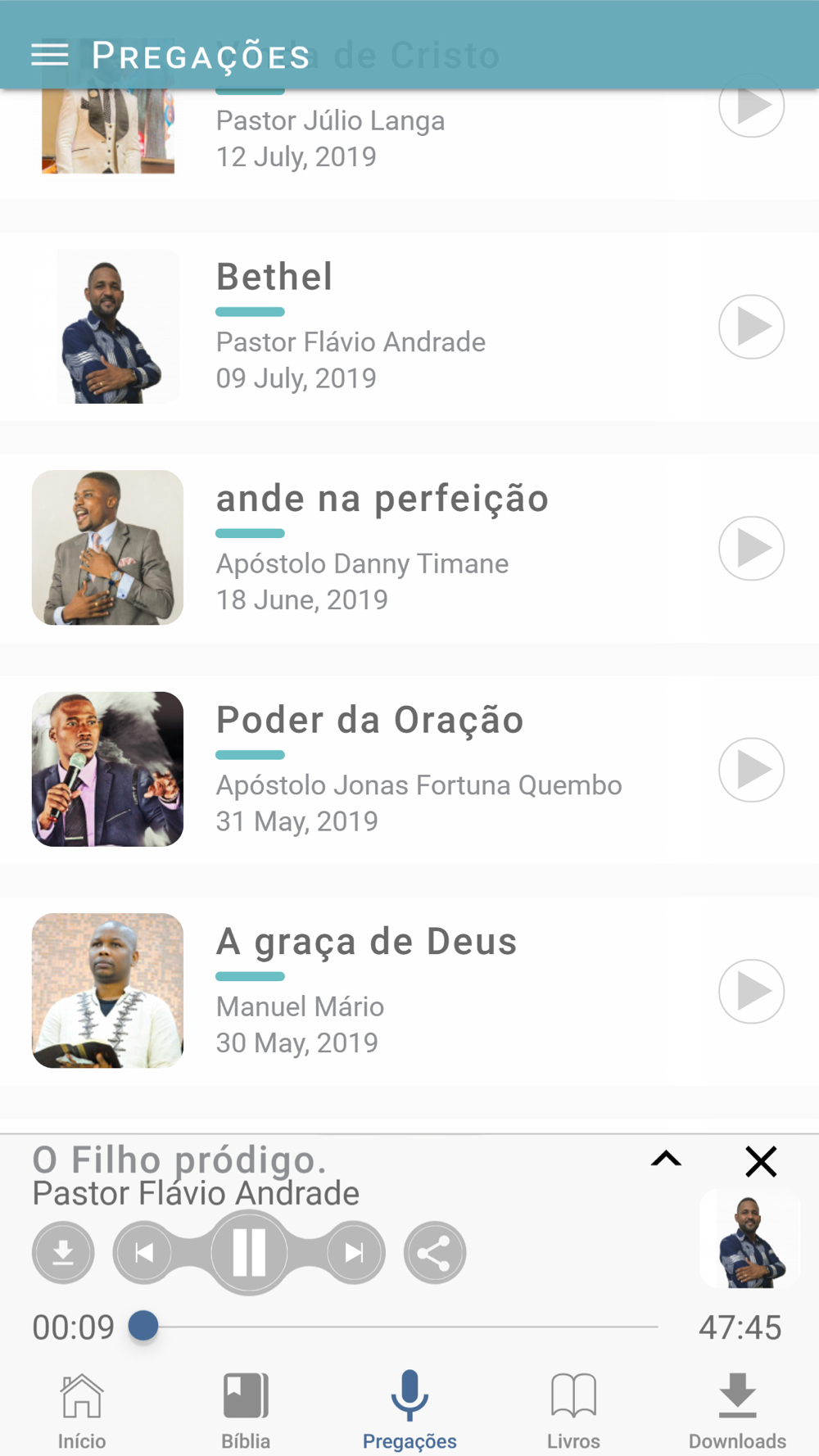Share the currently playing sermon
The width and height of the screenshot is (819, 1456).
[434, 1252]
